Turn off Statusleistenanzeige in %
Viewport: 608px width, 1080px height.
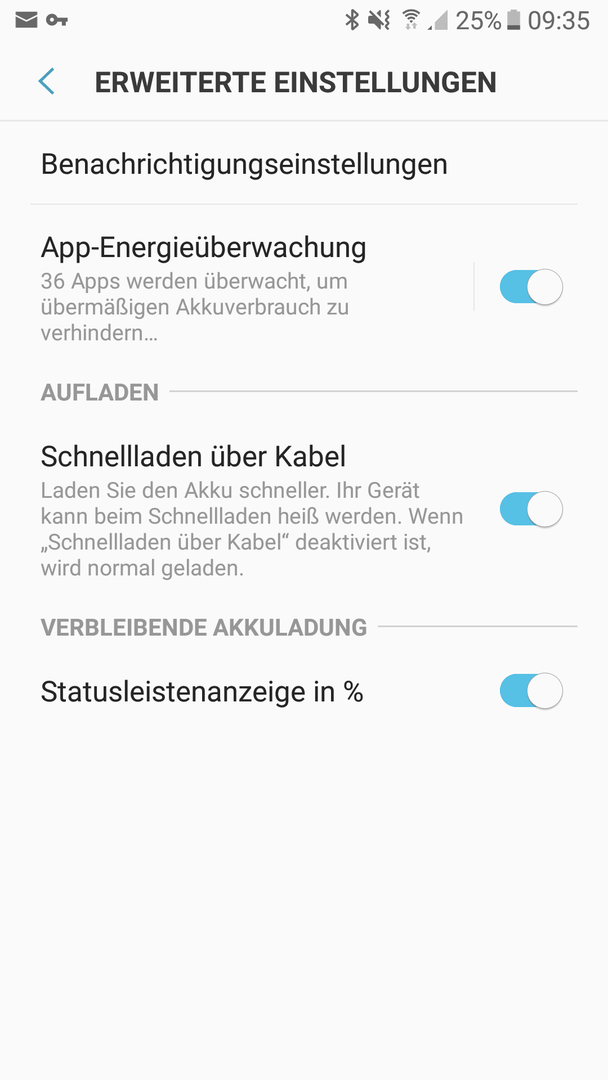(531, 691)
